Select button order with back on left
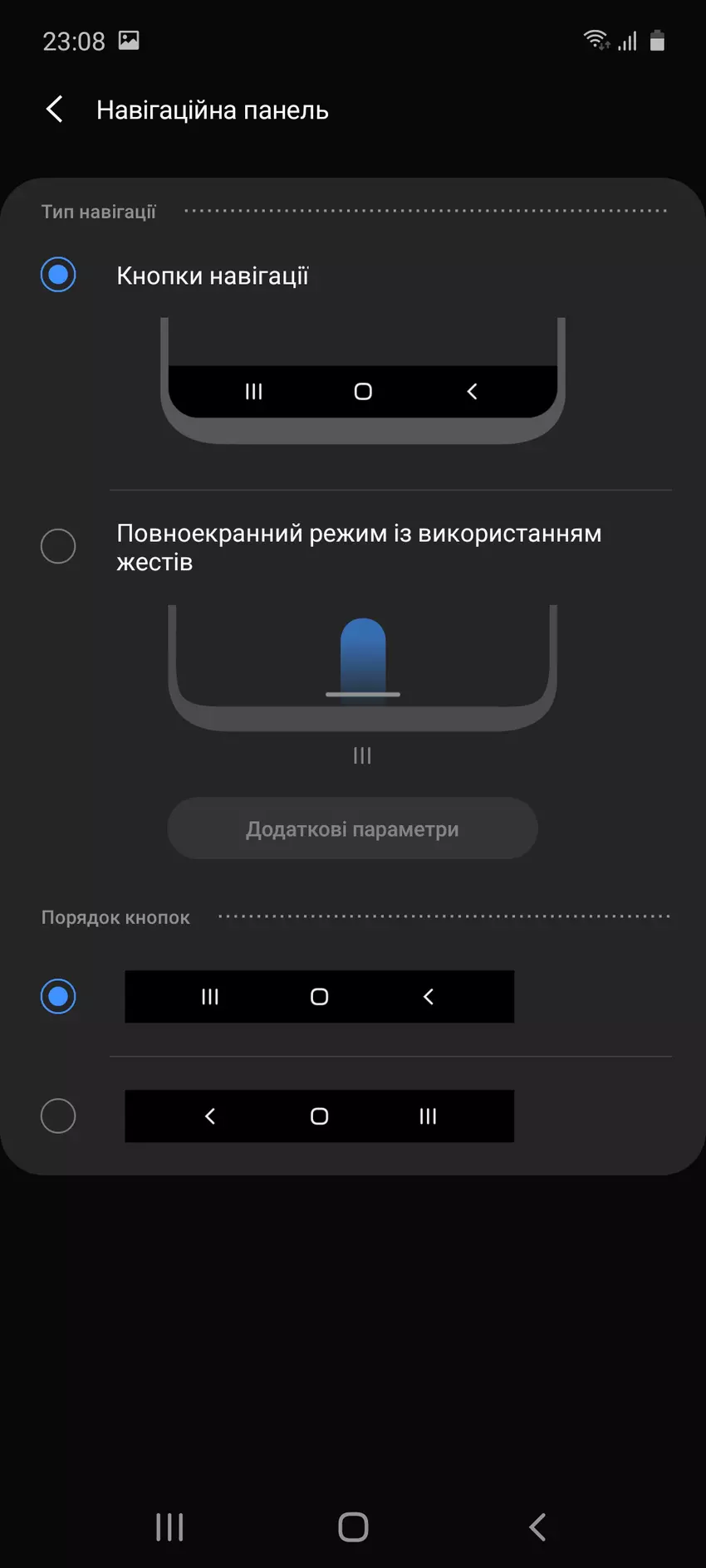This screenshot has height=1568, width=706. (58, 1116)
